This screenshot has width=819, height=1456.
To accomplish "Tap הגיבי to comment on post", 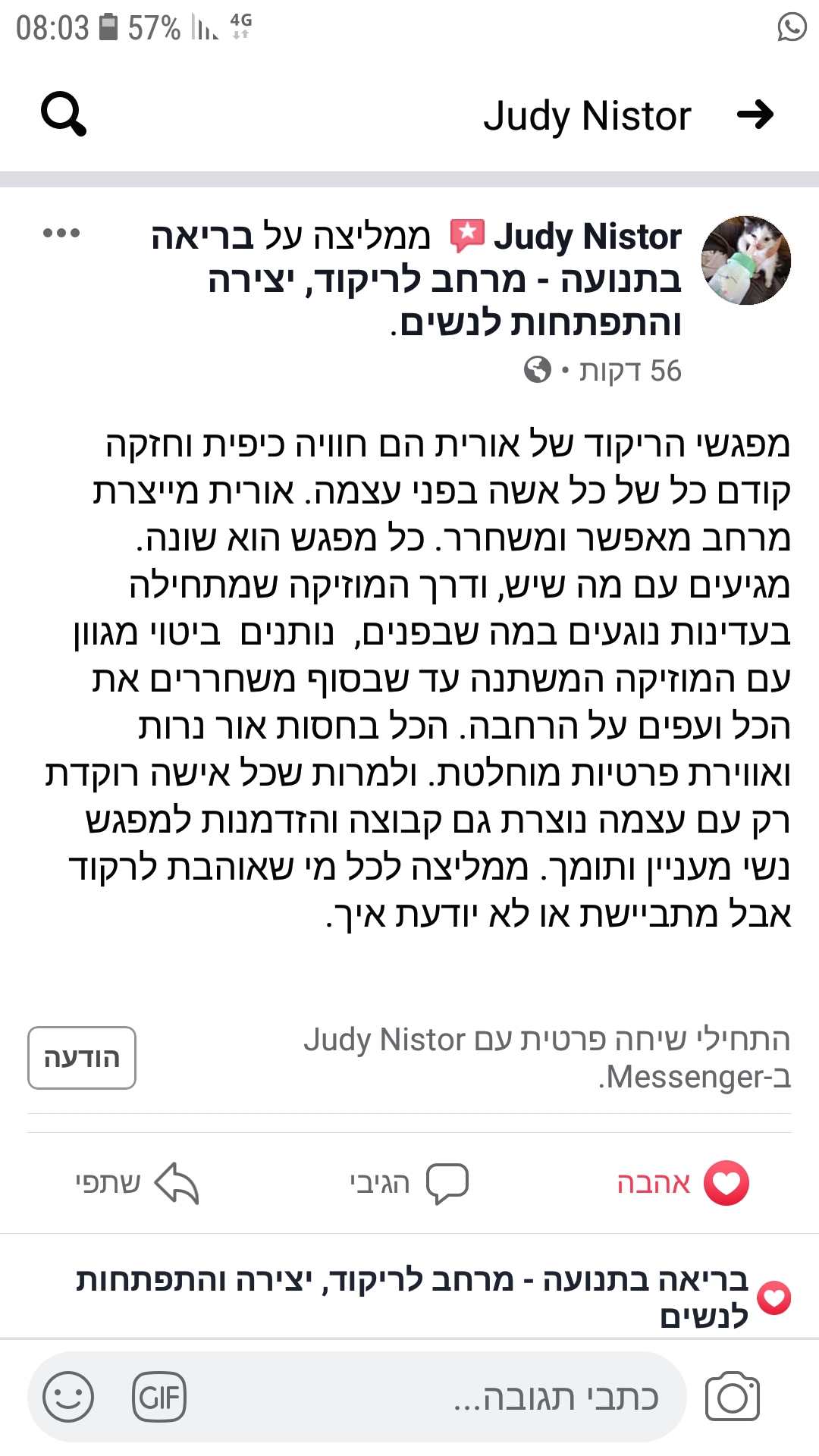I will point(409,1183).
